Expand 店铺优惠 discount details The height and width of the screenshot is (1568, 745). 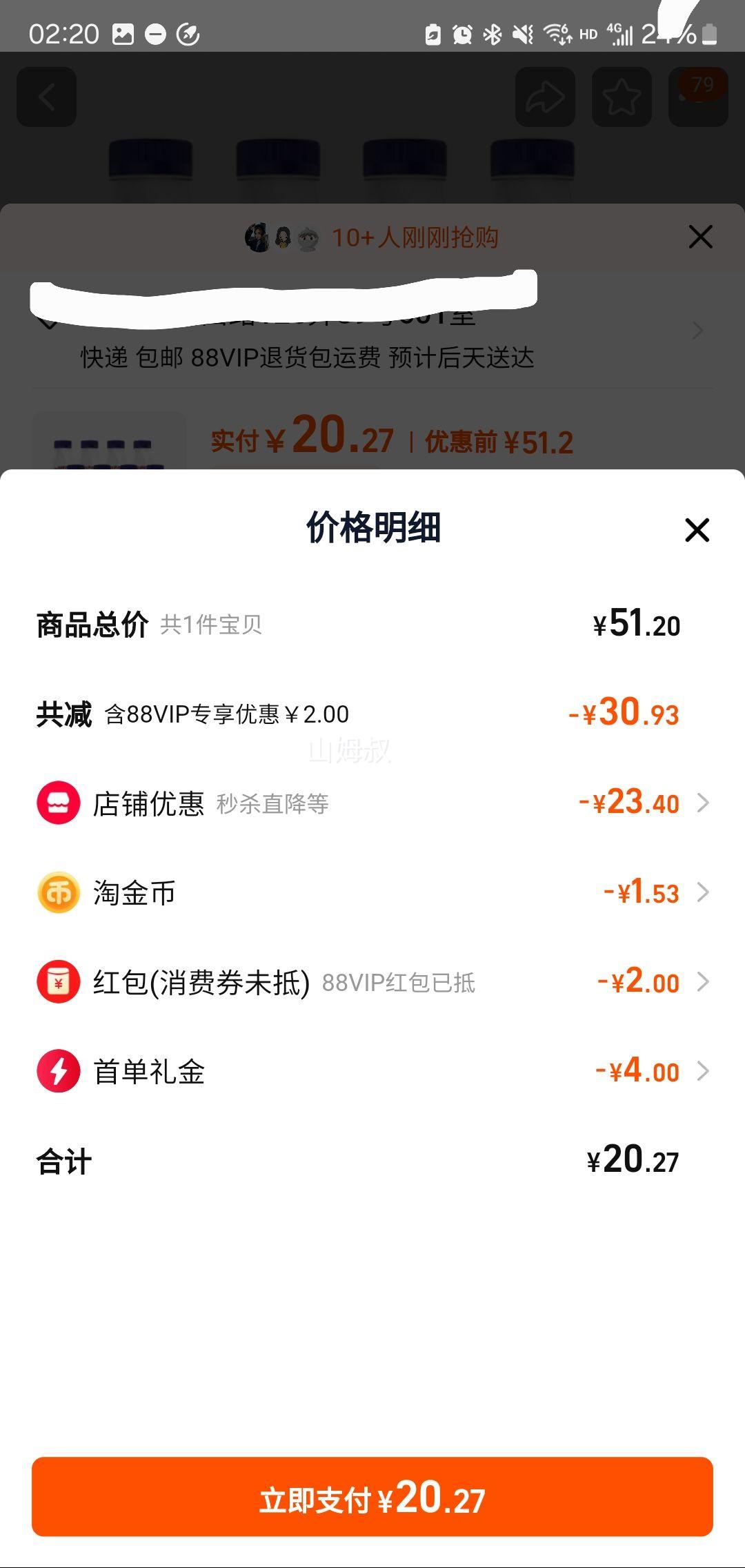pyautogui.click(x=702, y=803)
